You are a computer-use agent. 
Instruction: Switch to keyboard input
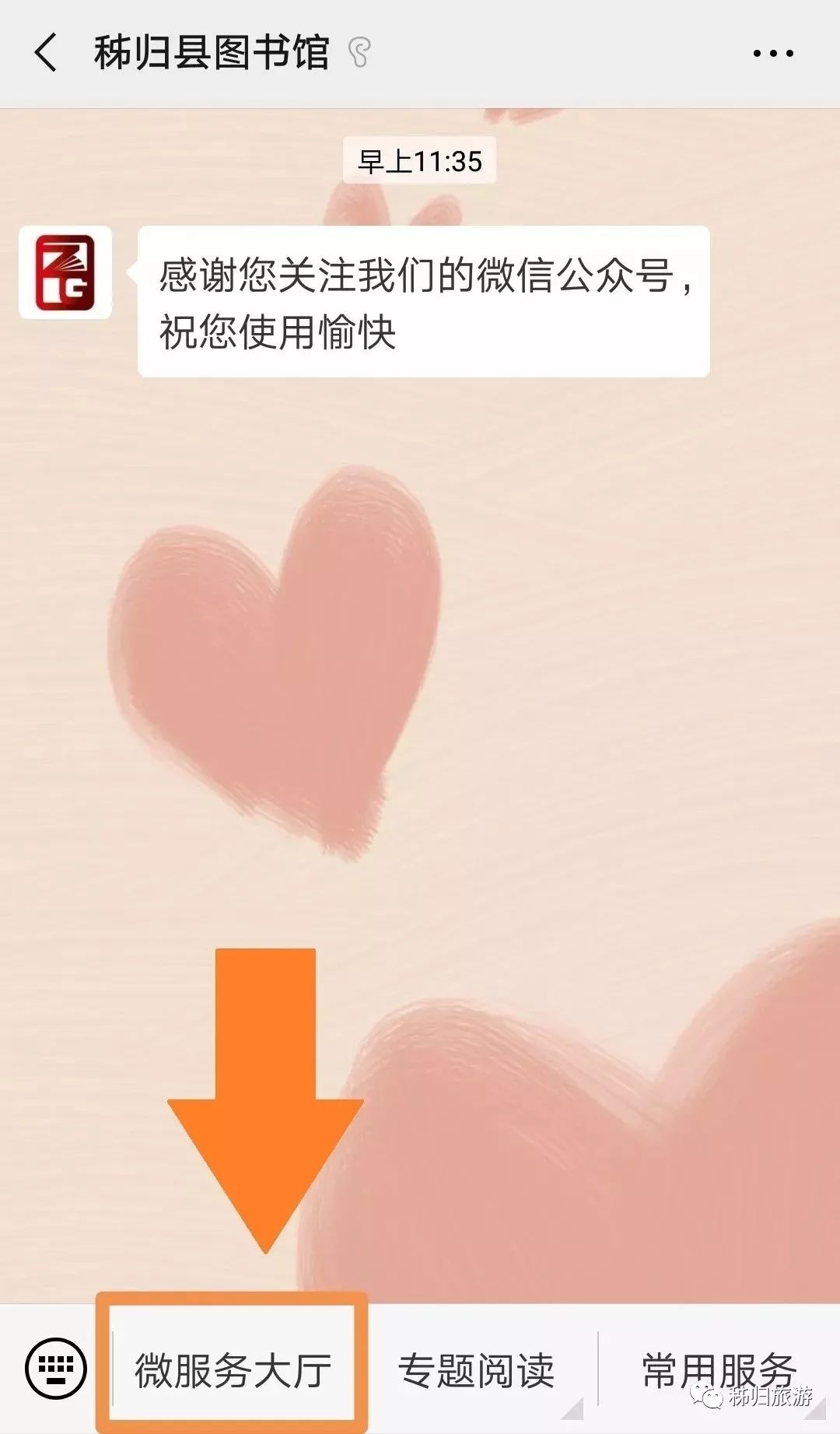(56, 1368)
